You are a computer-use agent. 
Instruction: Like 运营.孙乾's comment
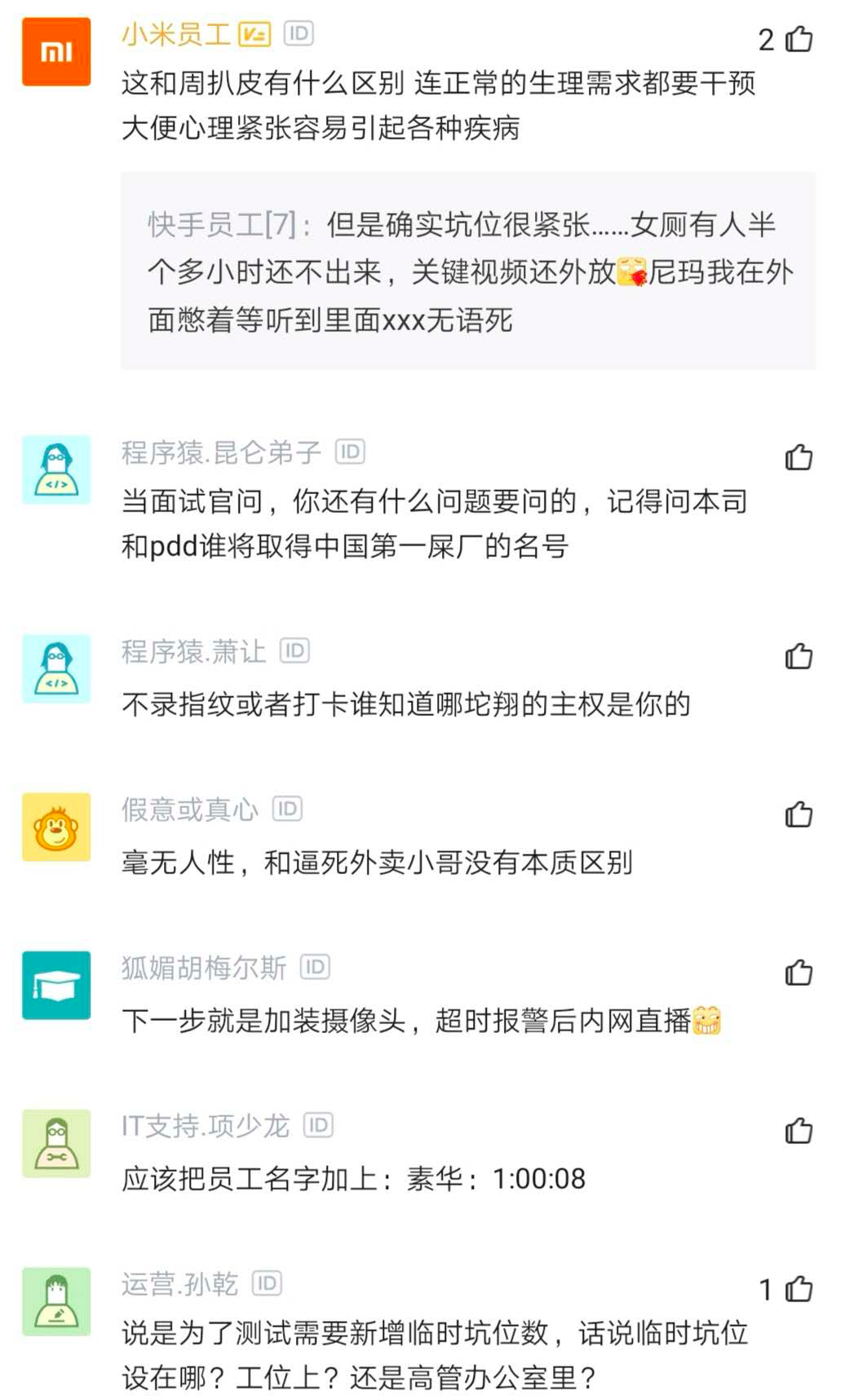click(798, 1288)
